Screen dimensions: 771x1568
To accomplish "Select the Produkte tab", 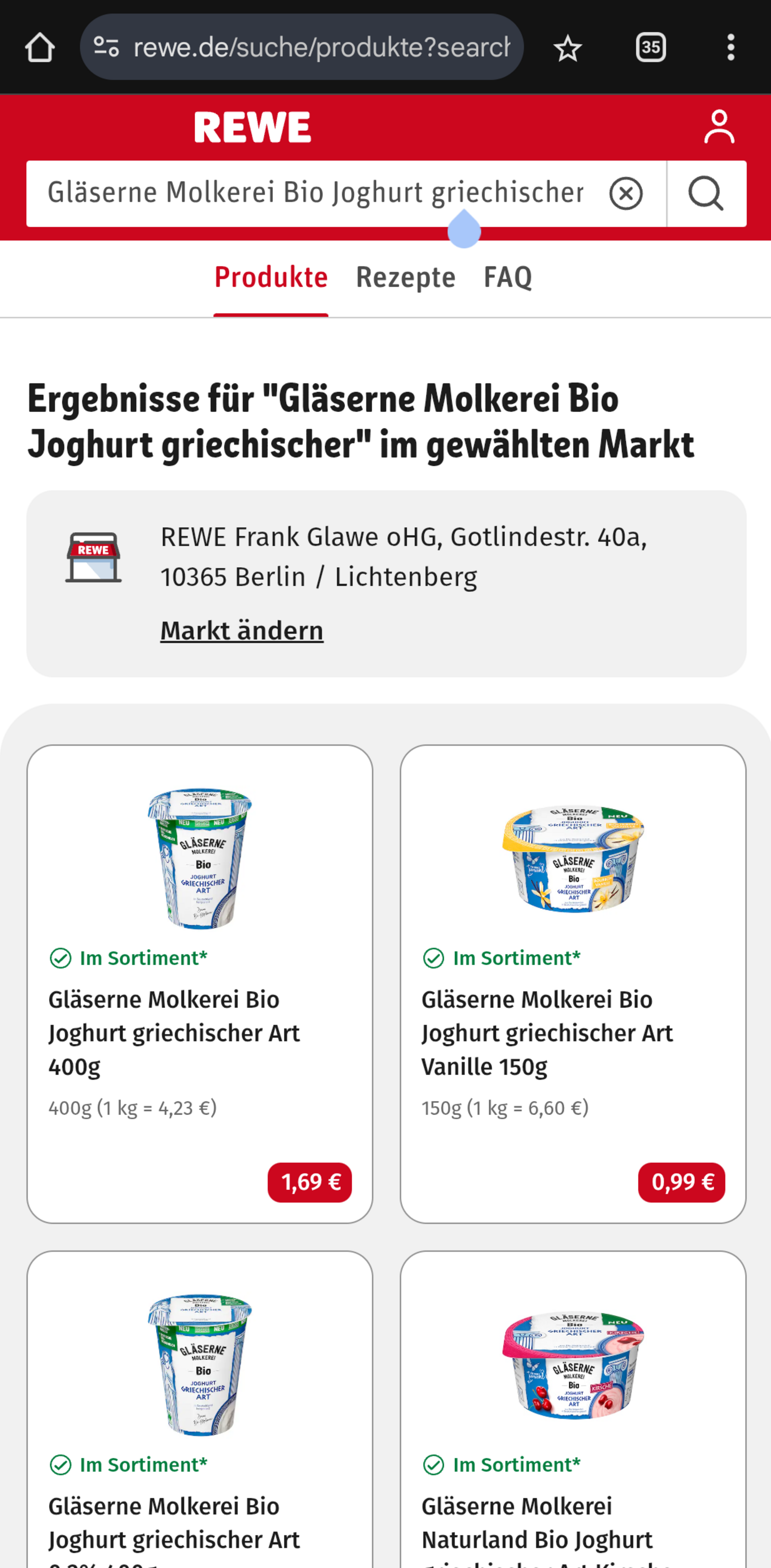I will click(271, 278).
